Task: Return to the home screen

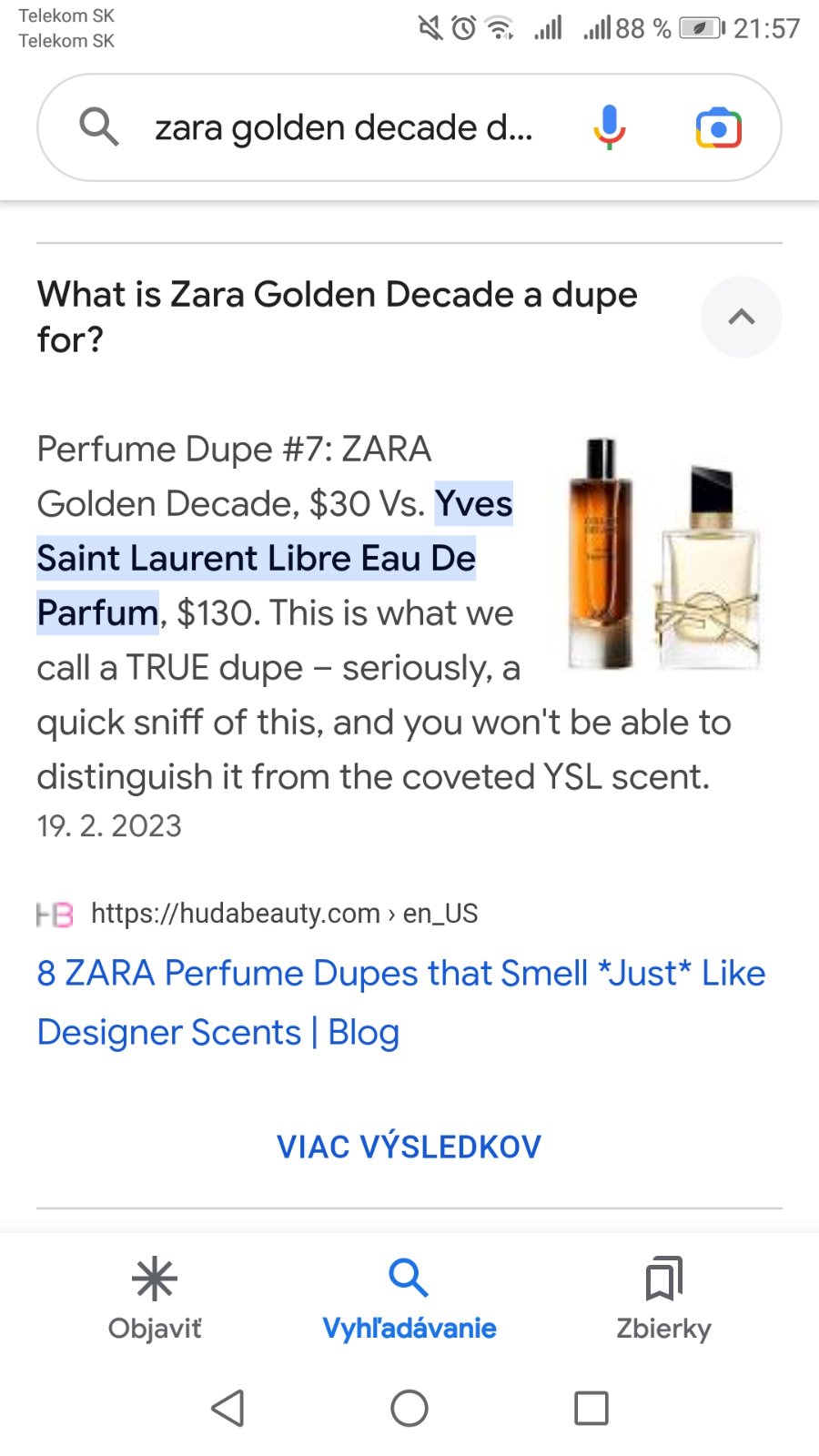Action: (409, 1408)
